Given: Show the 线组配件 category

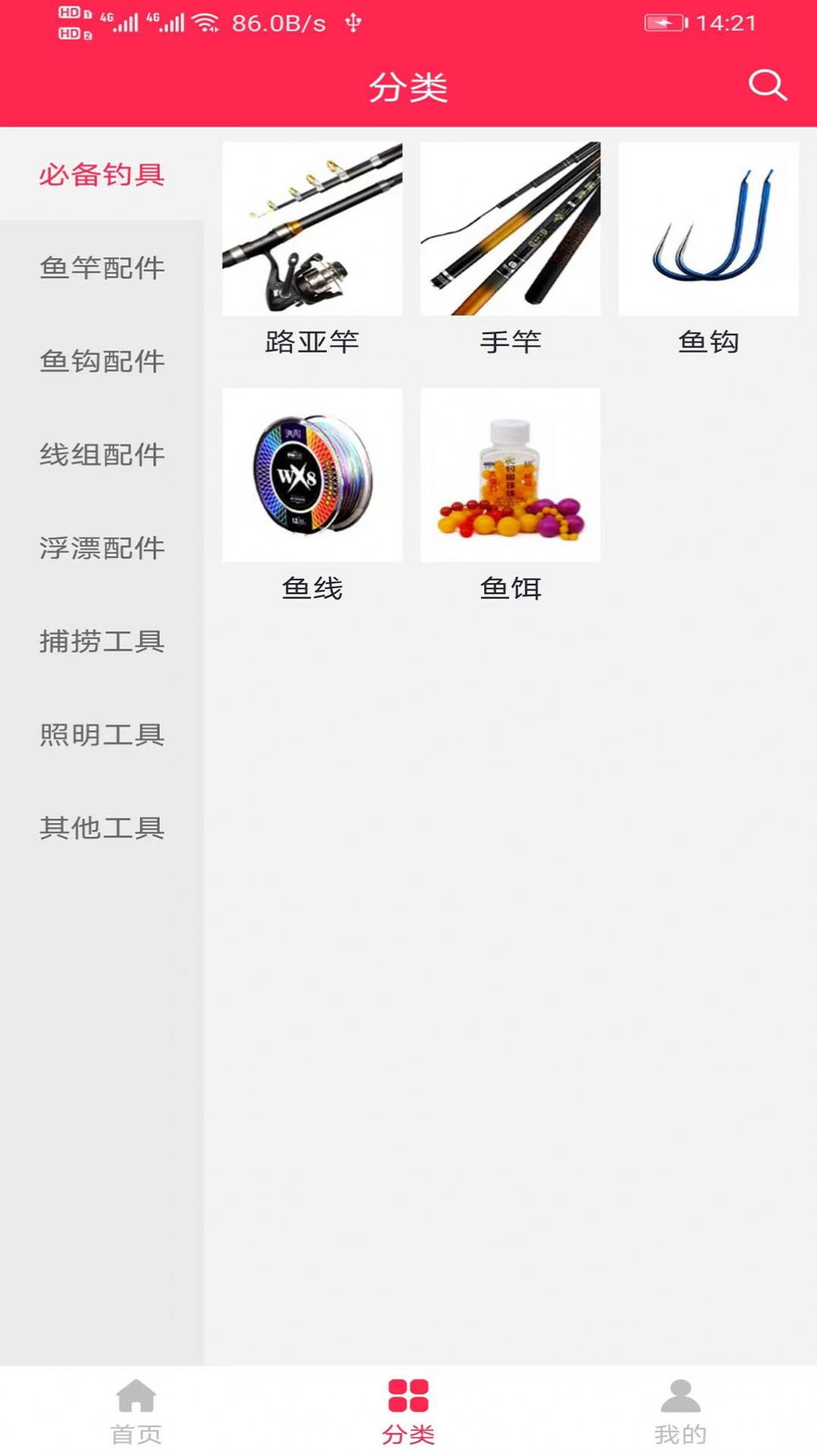Looking at the screenshot, I should point(102,455).
